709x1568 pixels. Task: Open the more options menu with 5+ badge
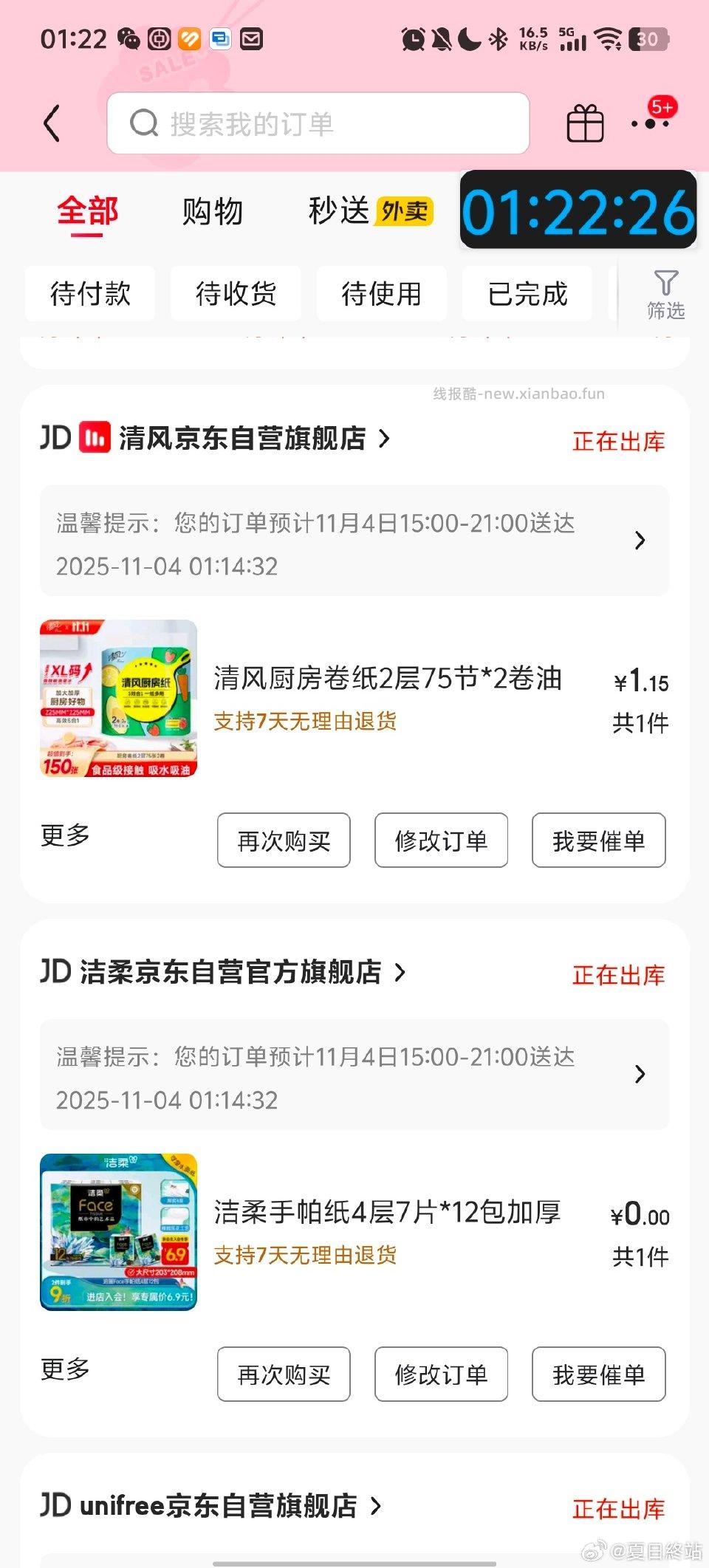click(x=650, y=126)
